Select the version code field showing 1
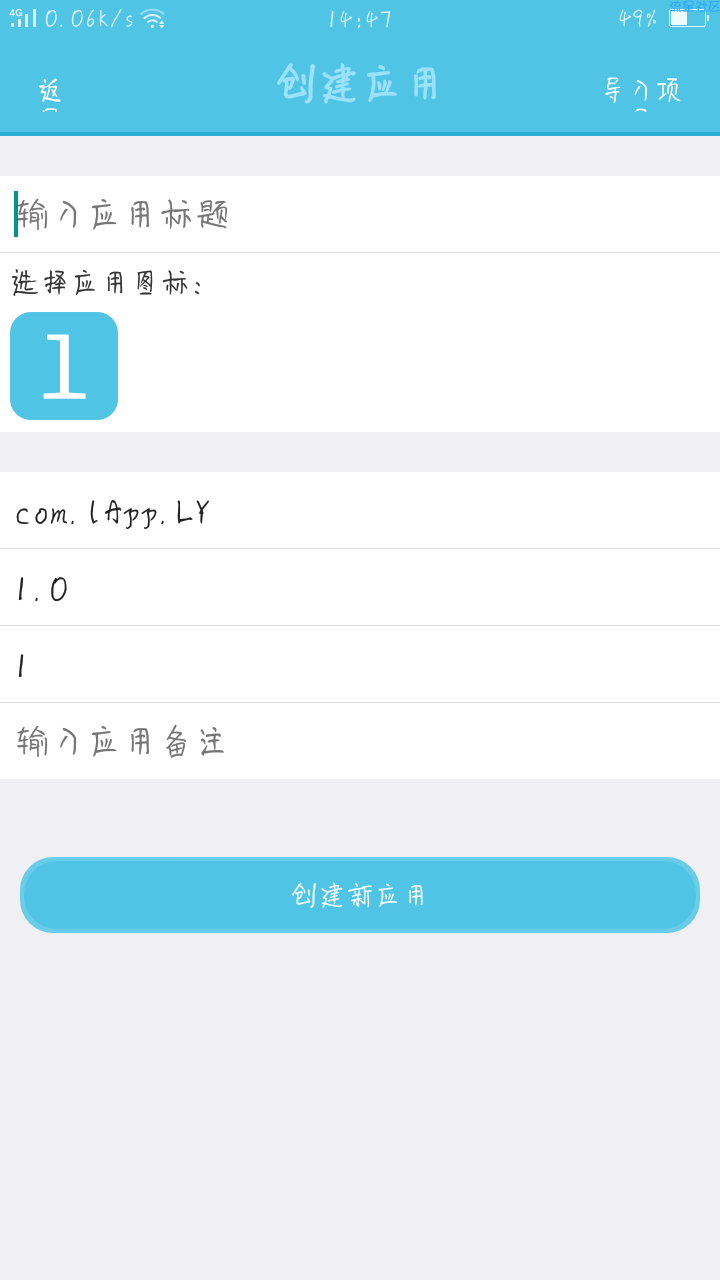 coord(360,665)
